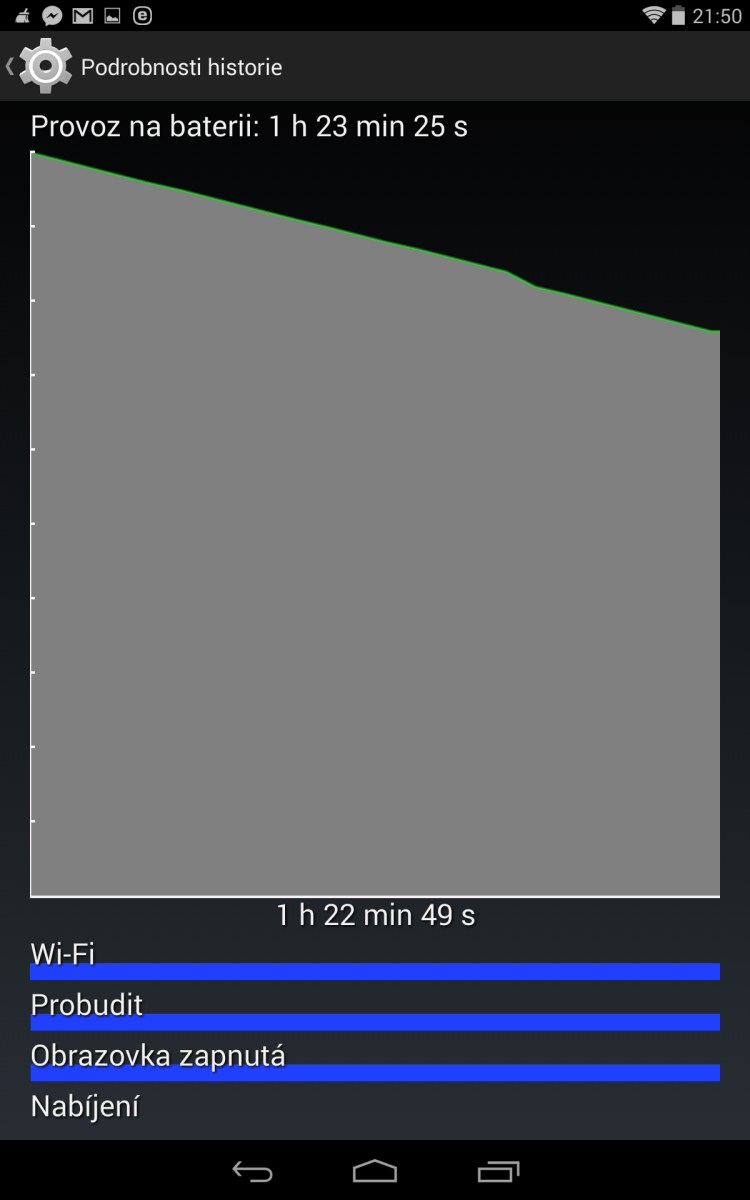750x1200 pixels.
Task: Open the recent apps overview
Action: click(498, 1171)
